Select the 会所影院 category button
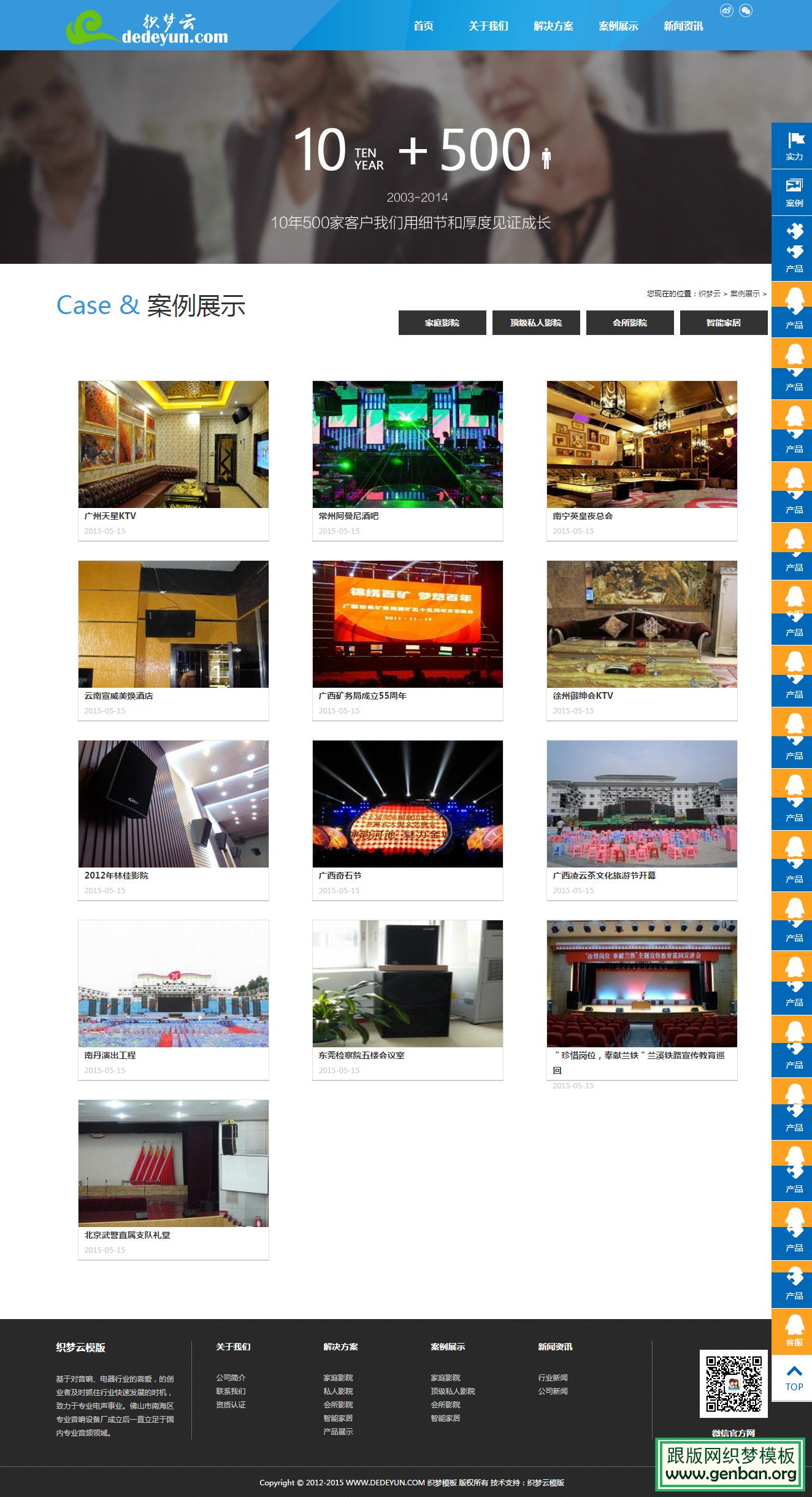 tap(630, 323)
